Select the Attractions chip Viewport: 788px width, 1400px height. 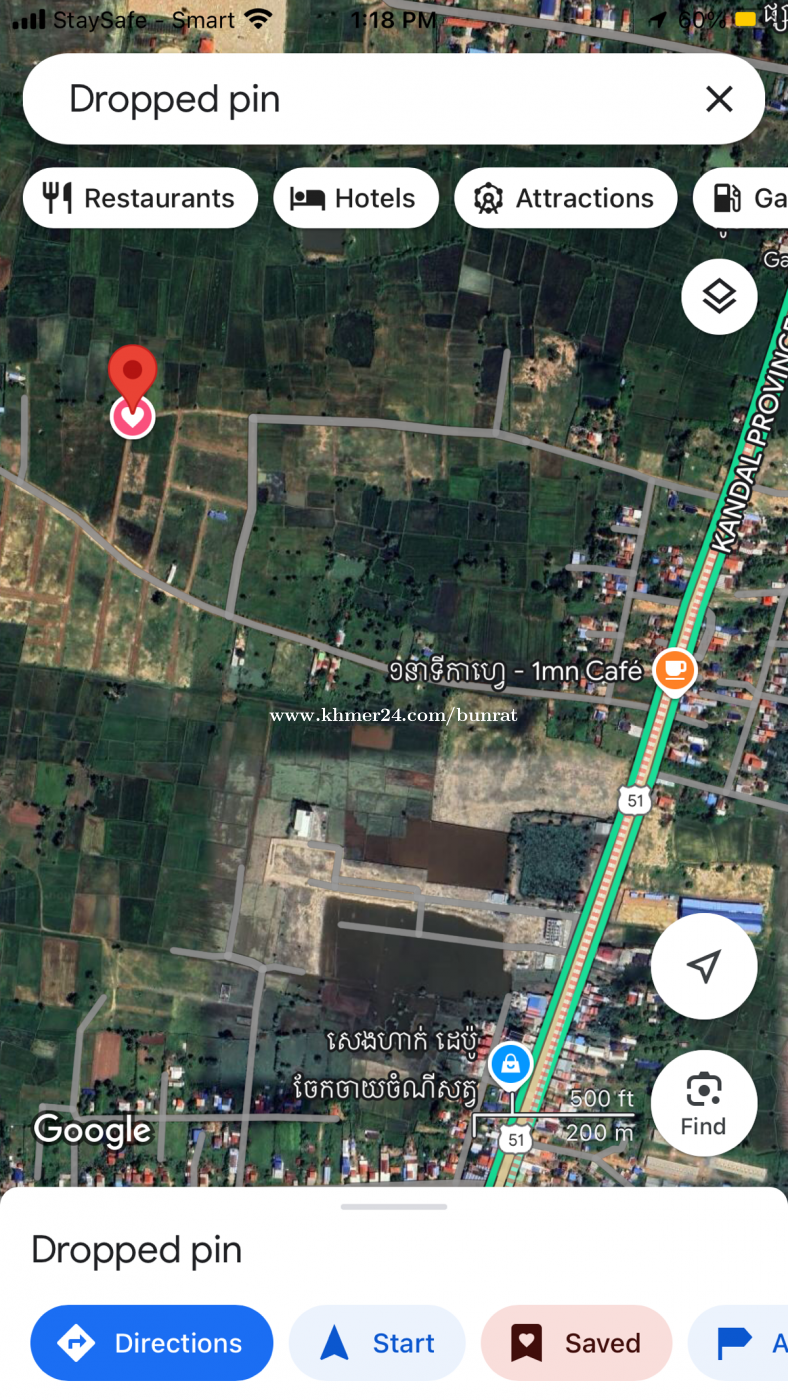565,198
